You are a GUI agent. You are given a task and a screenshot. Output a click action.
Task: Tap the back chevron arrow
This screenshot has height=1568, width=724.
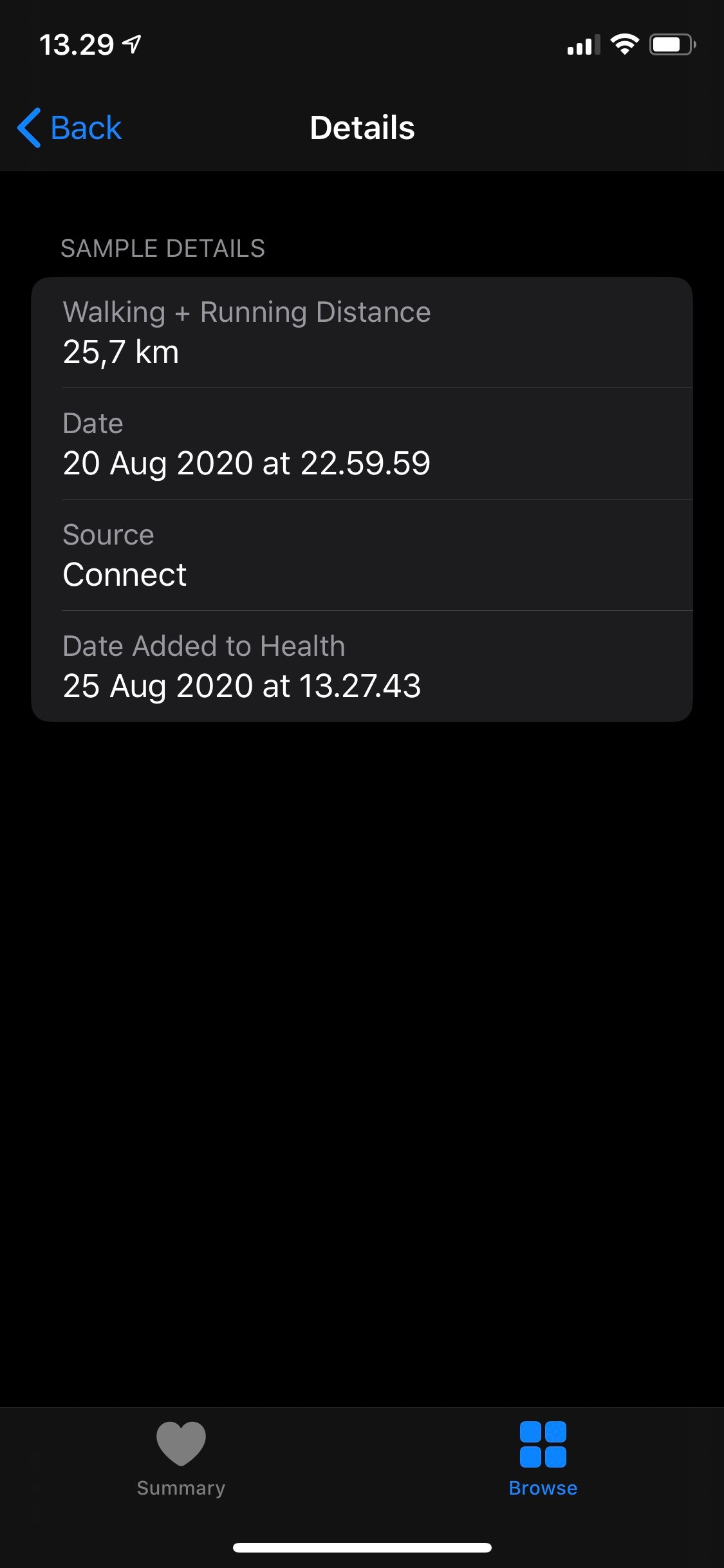[x=29, y=127]
